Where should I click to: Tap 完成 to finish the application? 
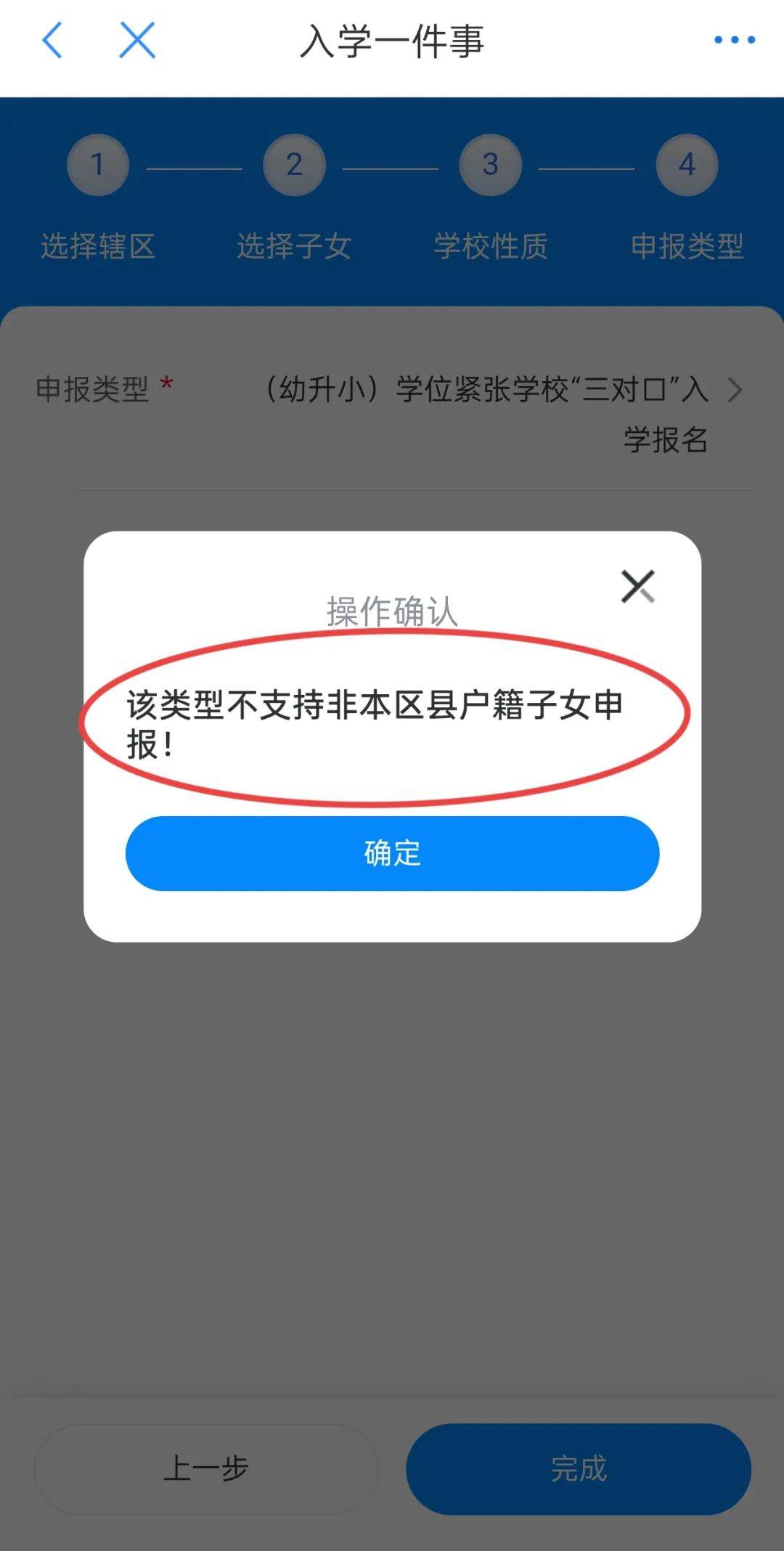pyautogui.click(x=578, y=1469)
